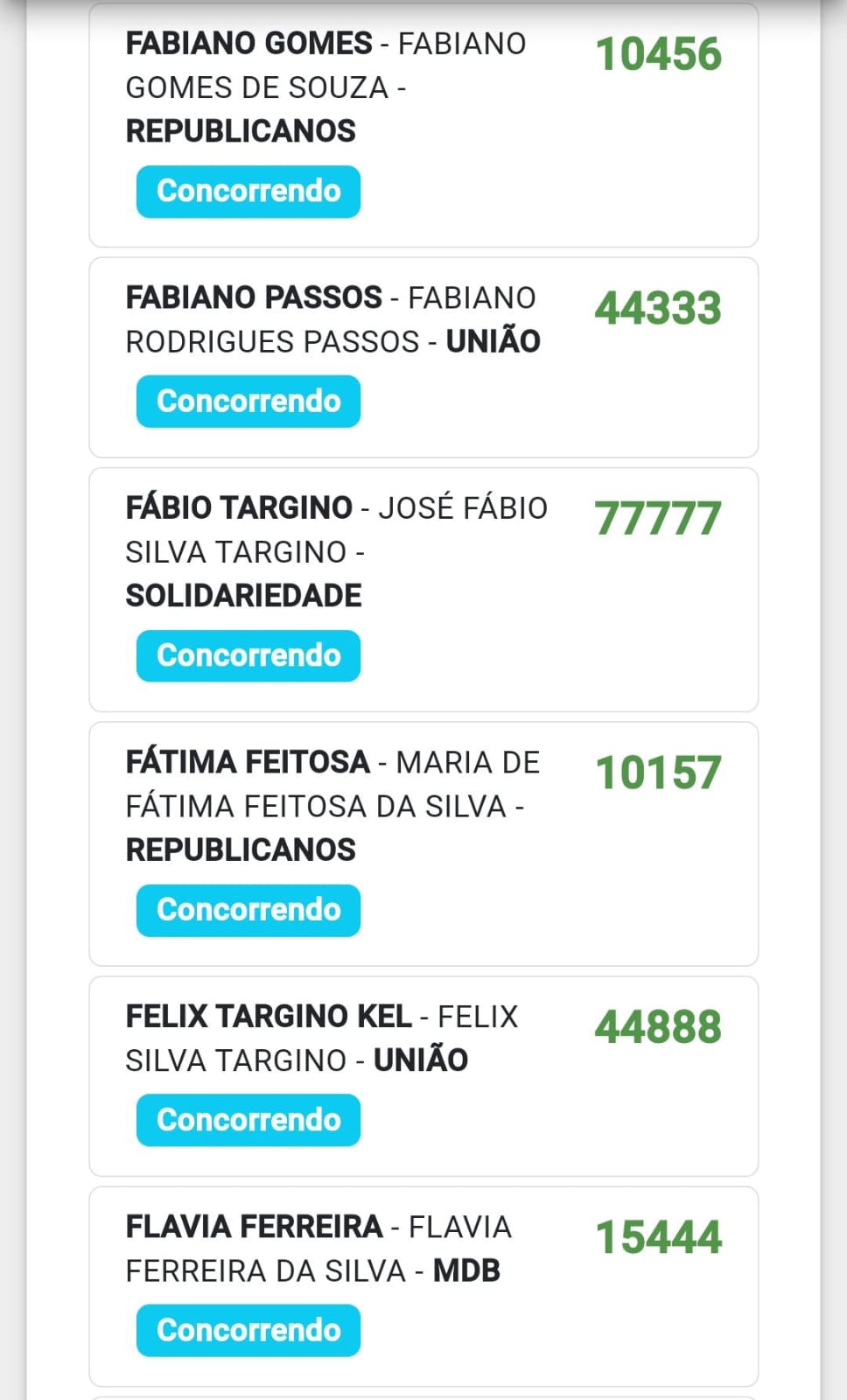847x1400 pixels.
Task: Tap Concorrendo badge under Fátima Feitosa
Action: [248, 911]
